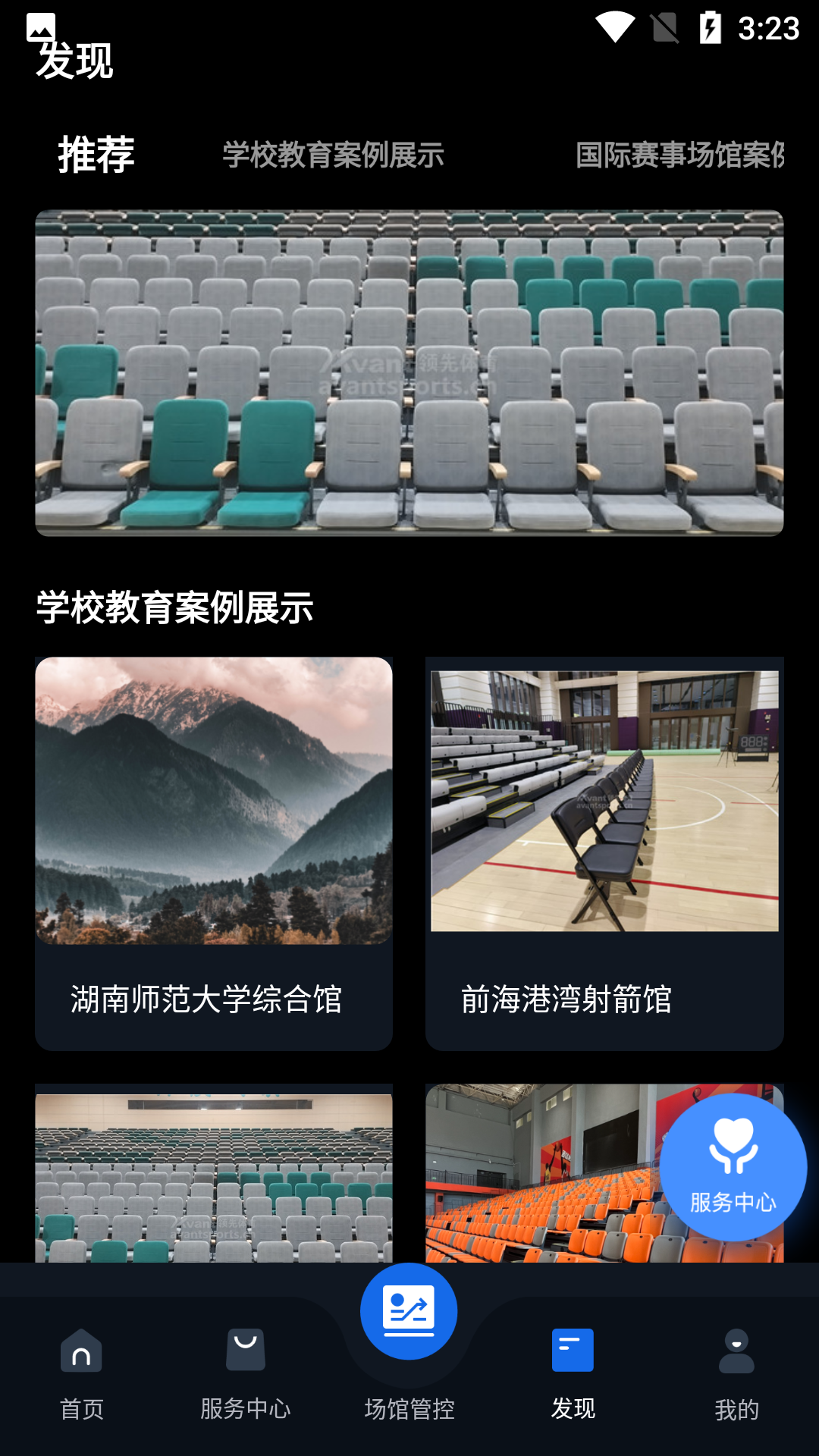Open the mountain landscape thumbnail

tap(213, 801)
